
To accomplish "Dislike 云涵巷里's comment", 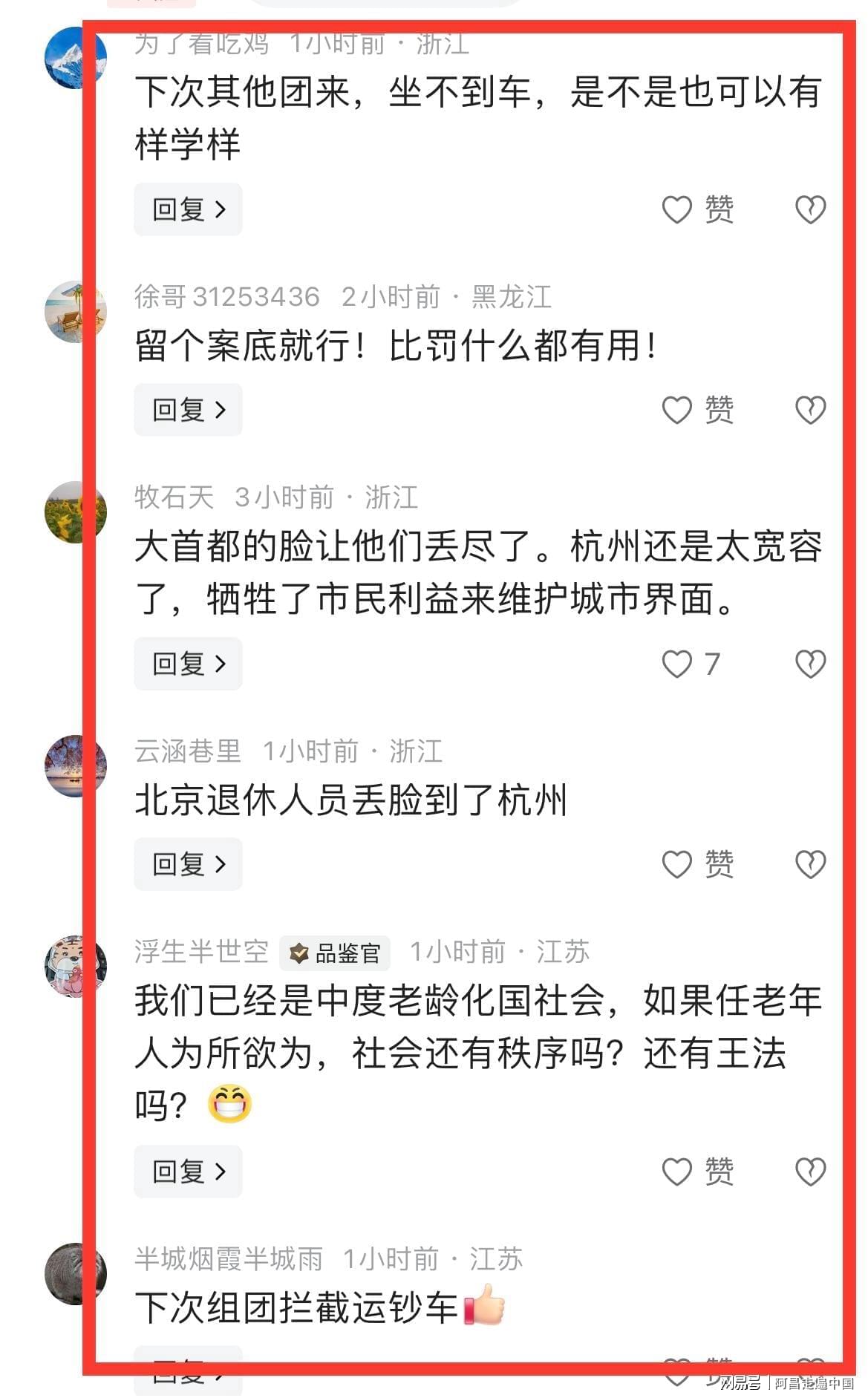I will pos(810,864).
